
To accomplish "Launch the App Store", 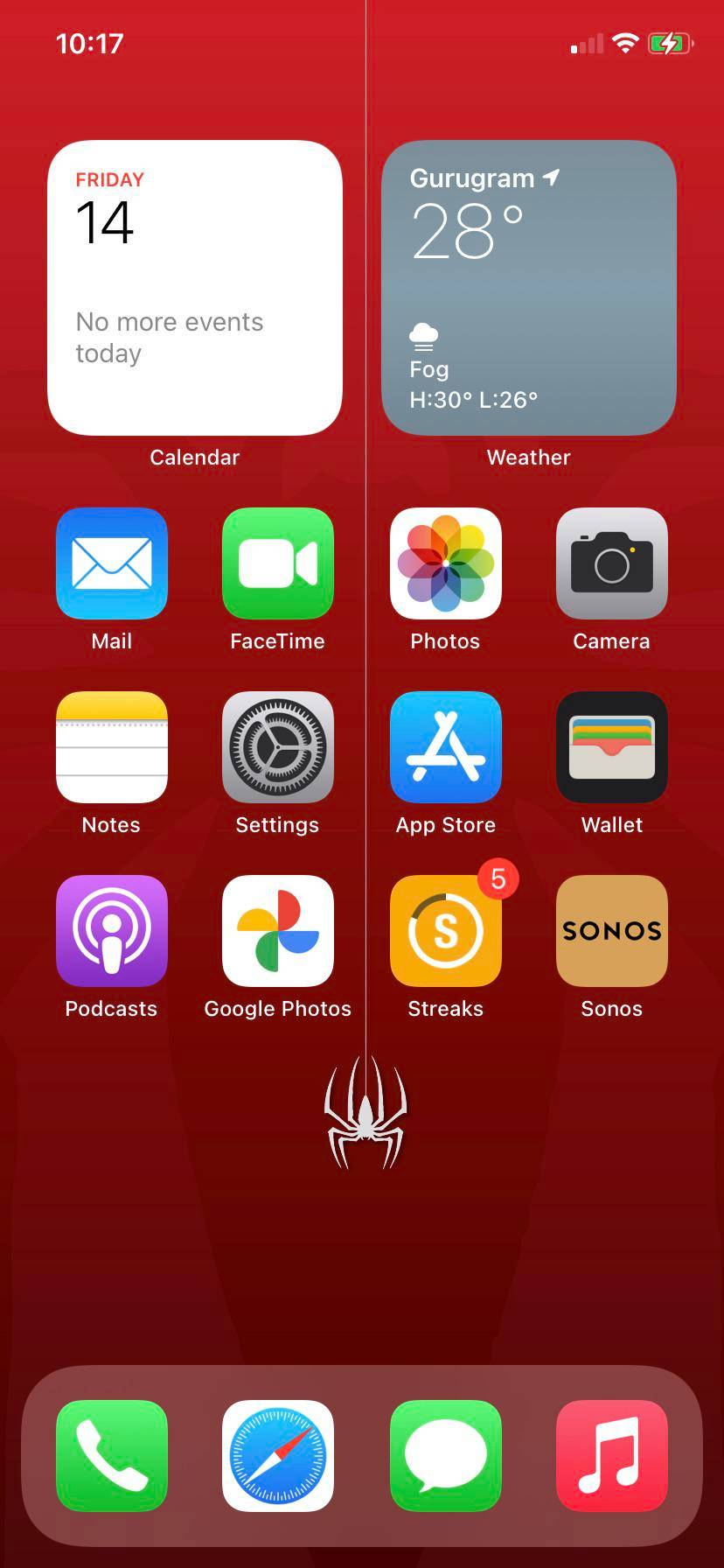I will pyautogui.click(x=445, y=746).
